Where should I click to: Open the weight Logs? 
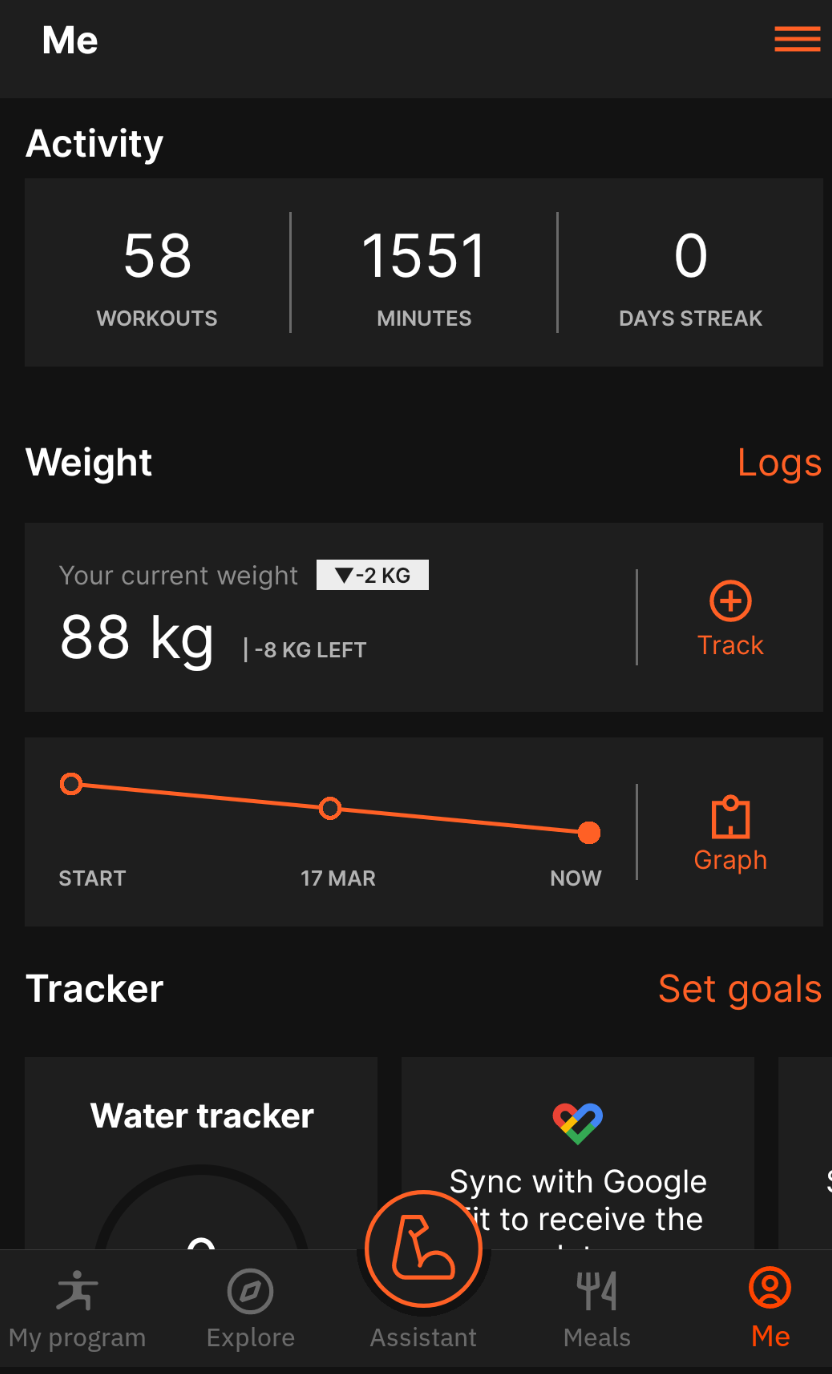[779, 462]
